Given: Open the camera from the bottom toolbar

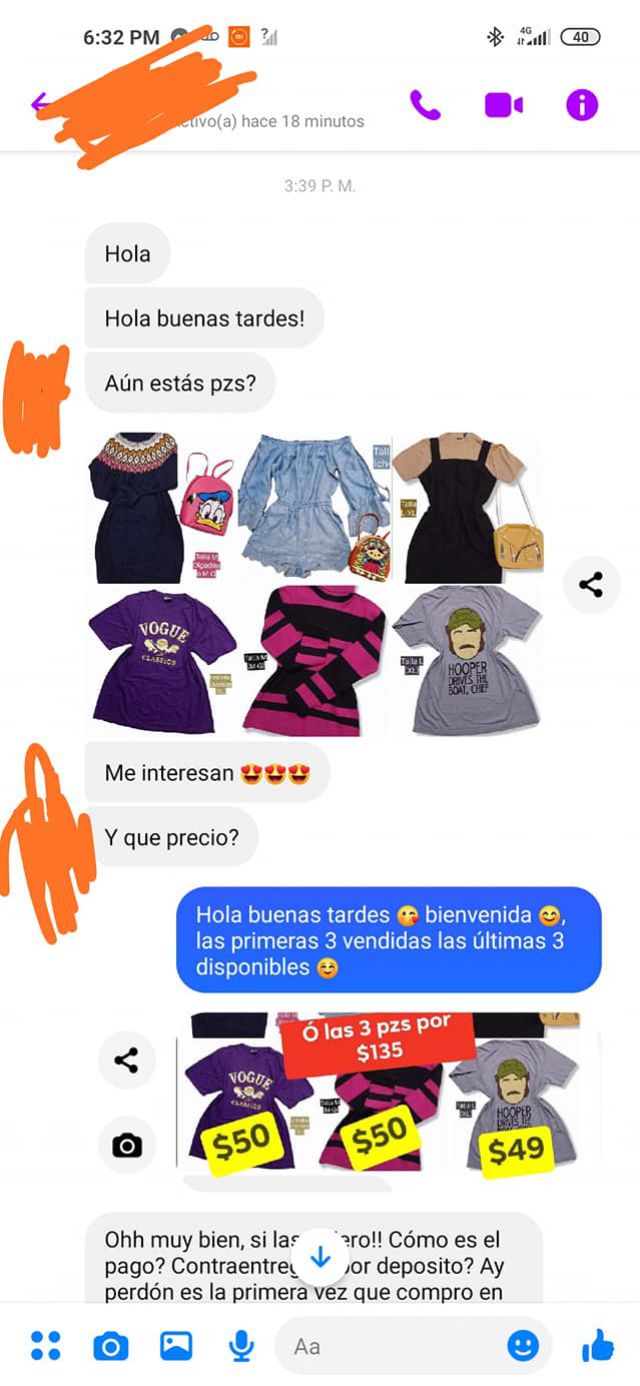Looking at the screenshot, I should [x=111, y=1346].
